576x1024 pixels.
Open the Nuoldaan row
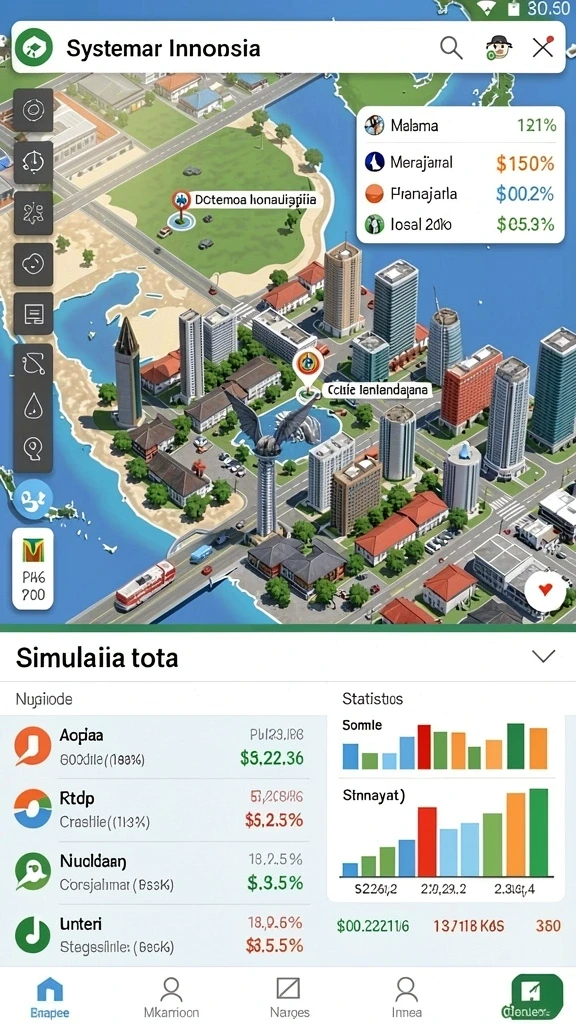[x=161, y=872]
